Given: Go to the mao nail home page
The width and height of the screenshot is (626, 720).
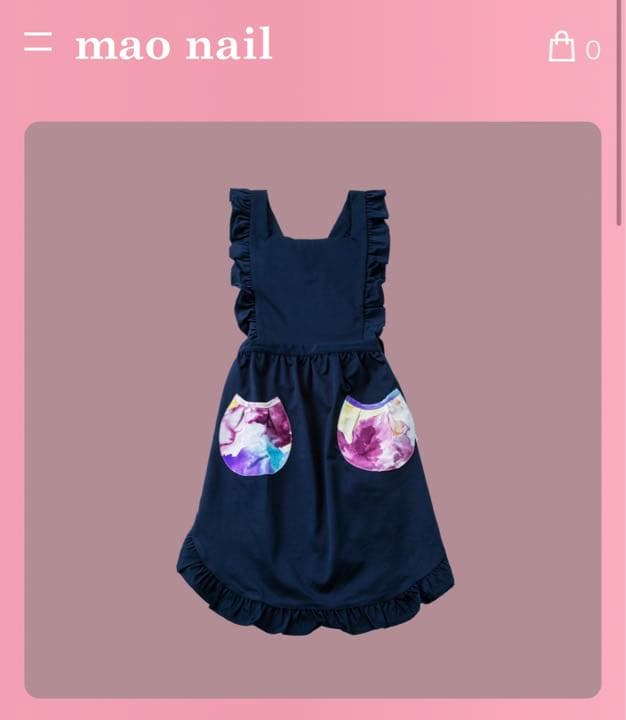Looking at the screenshot, I should tap(173, 45).
